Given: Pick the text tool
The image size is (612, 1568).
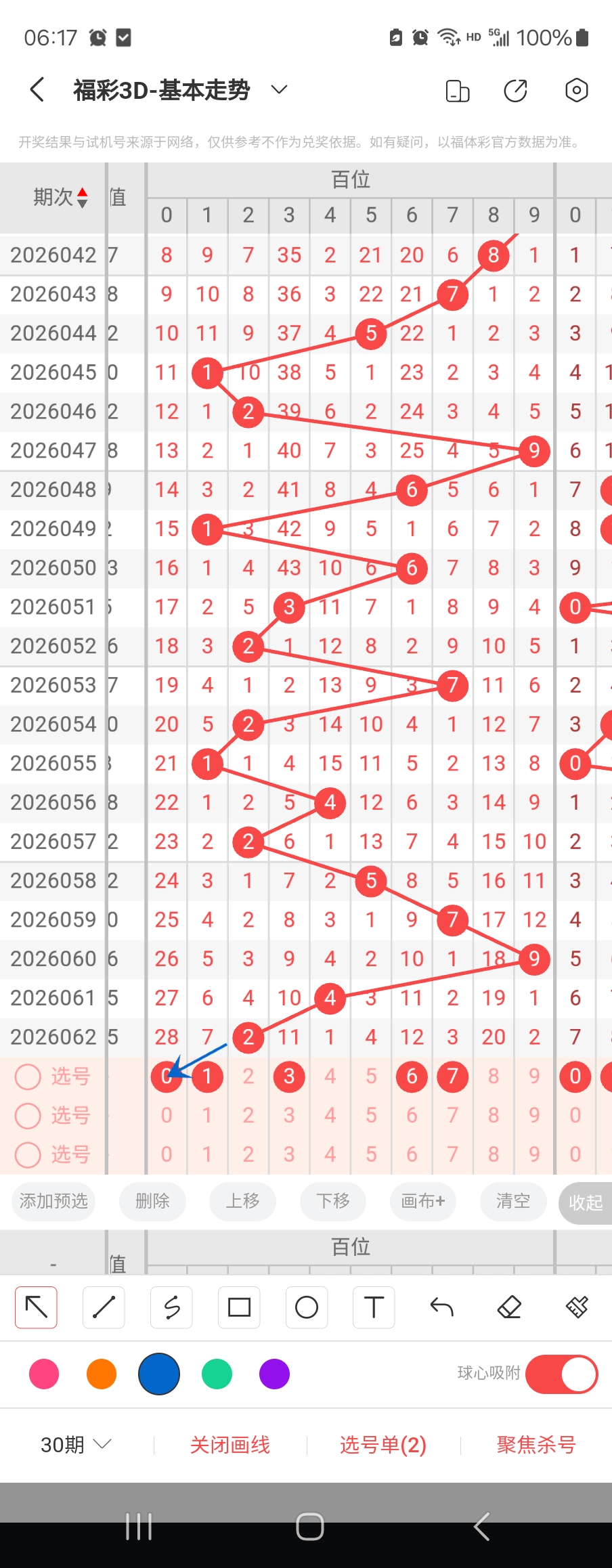Looking at the screenshot, I should (374, 1307).
